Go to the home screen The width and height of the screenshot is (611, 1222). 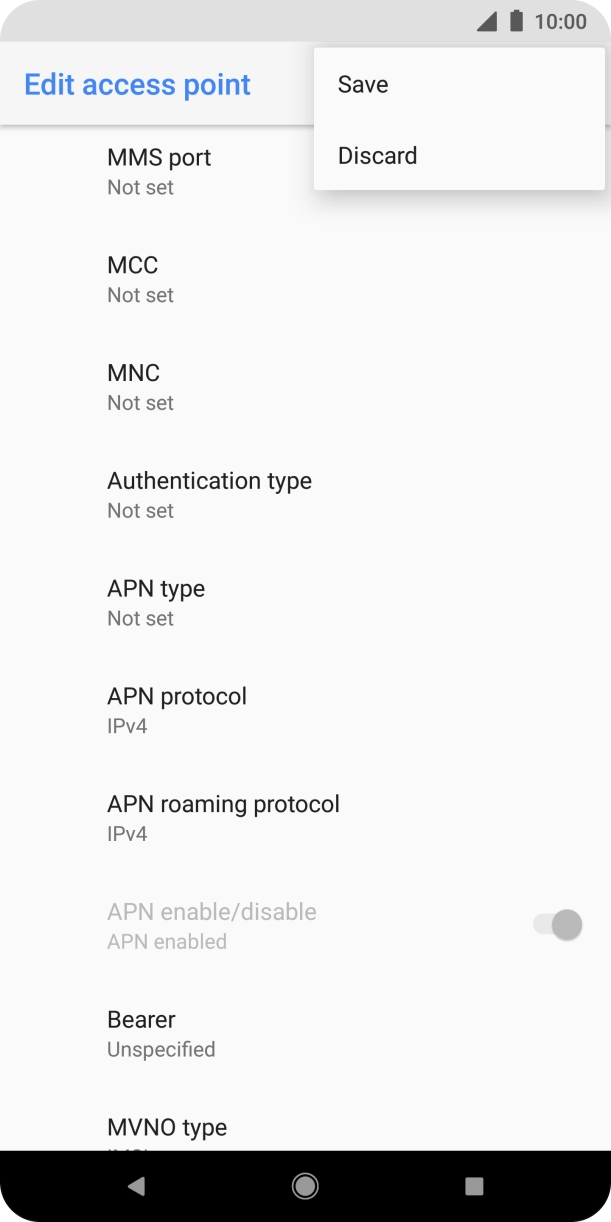[x=305, y=1186]
